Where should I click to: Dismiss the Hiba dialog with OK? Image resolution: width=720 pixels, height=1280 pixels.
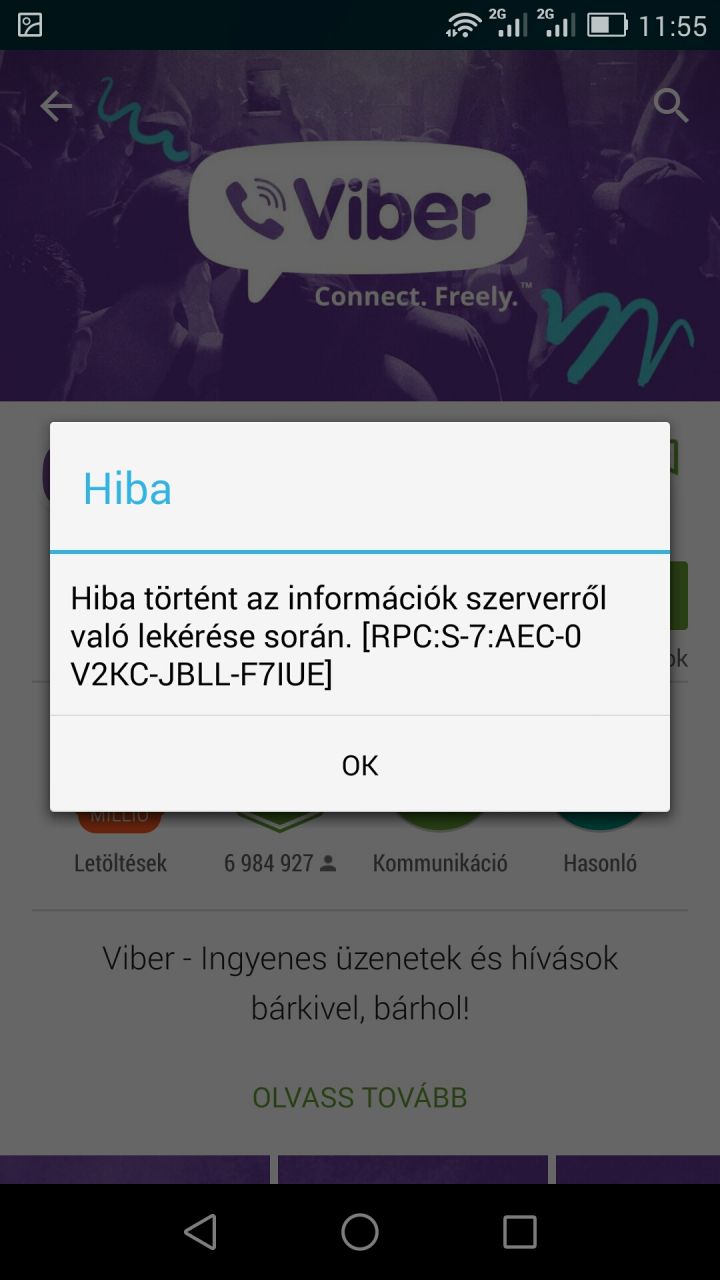[x=360, y=765]
